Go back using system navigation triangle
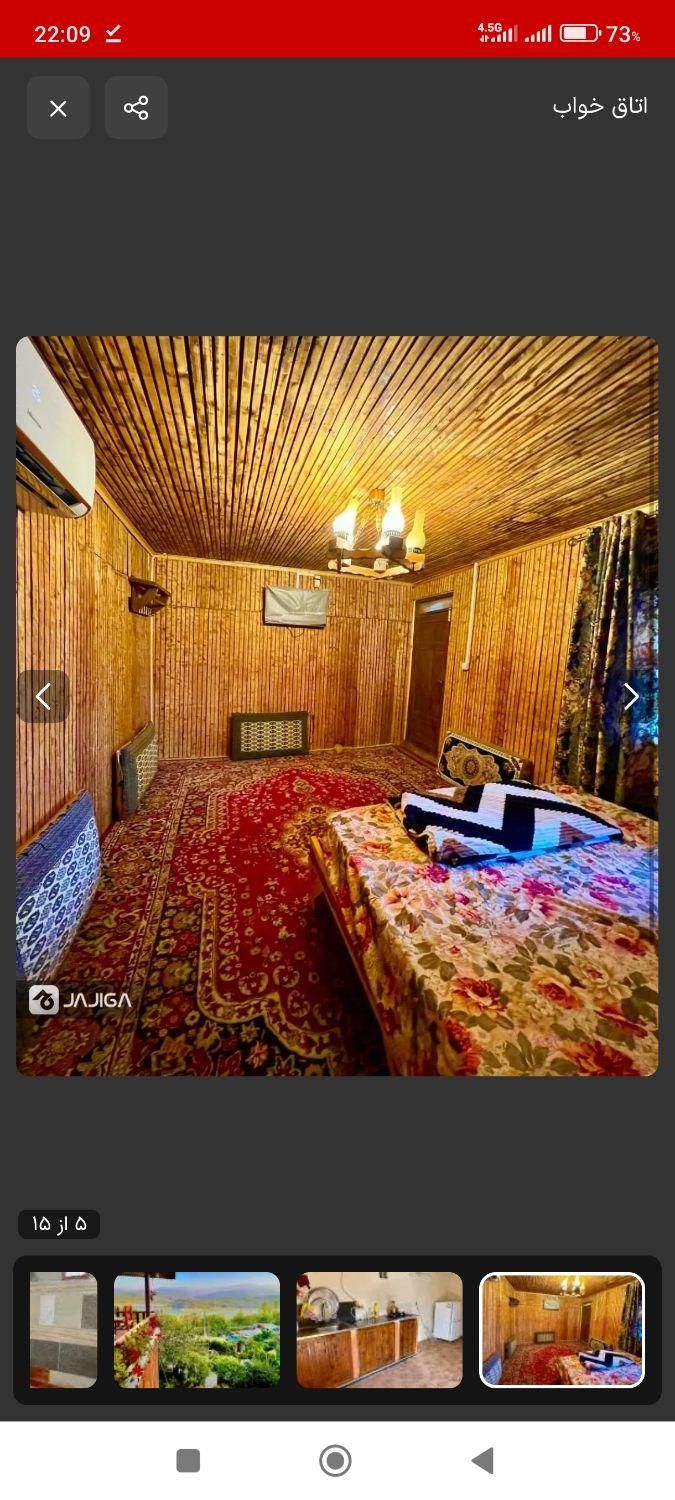The image size is (675, 1500). tap(482, 1461)
